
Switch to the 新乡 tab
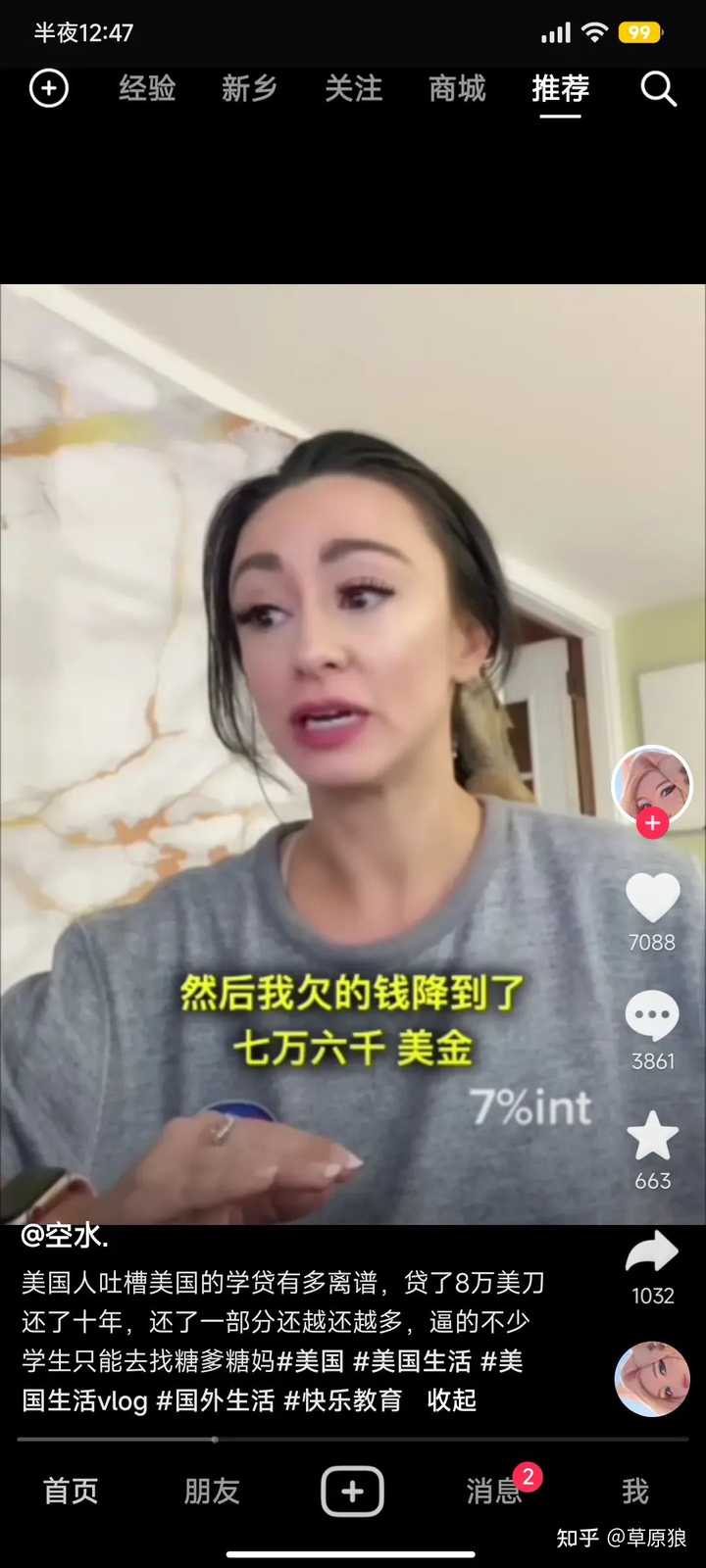[249, 89]
